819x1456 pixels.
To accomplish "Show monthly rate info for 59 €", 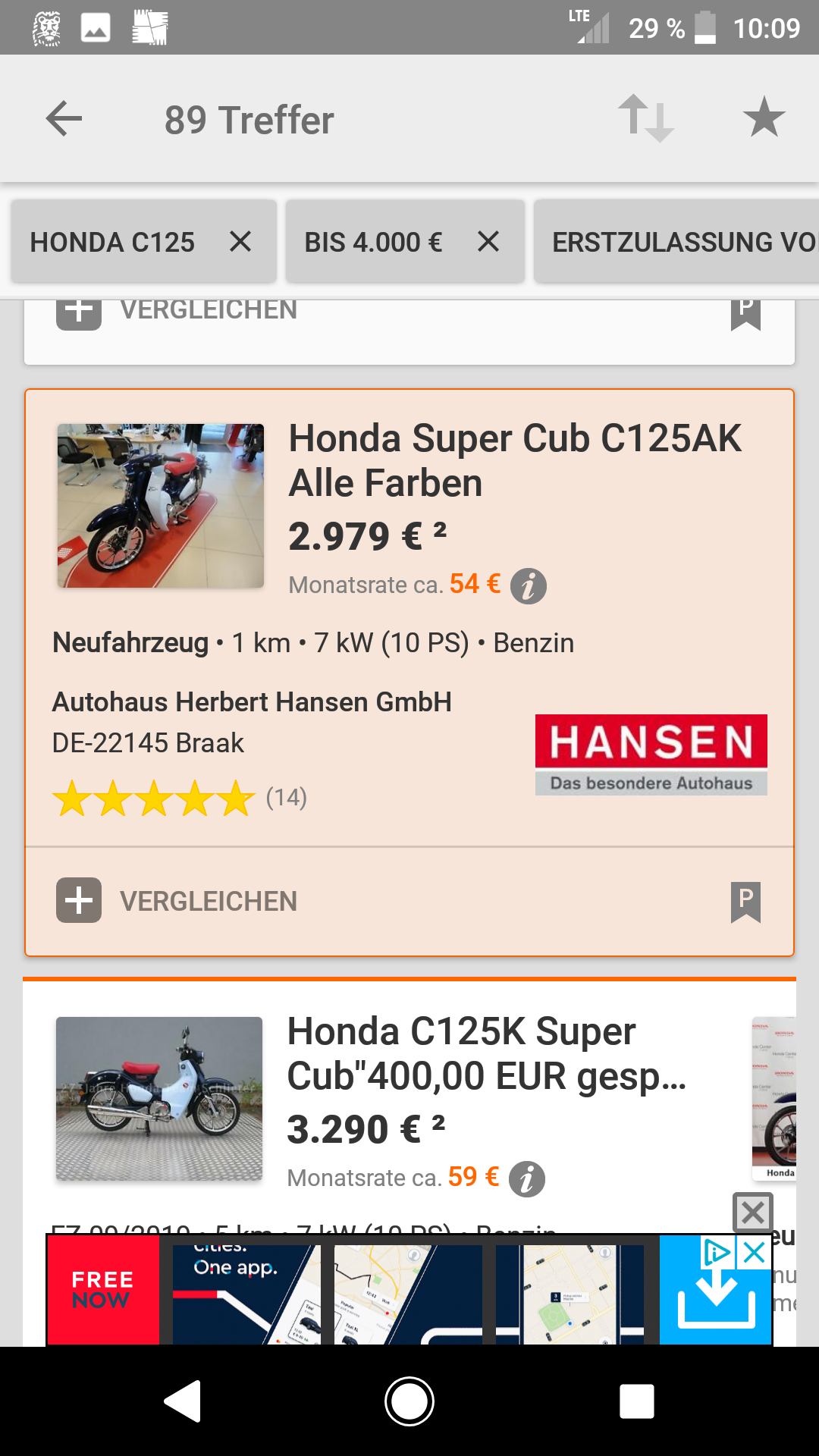I will click(x=527, y=1179).
